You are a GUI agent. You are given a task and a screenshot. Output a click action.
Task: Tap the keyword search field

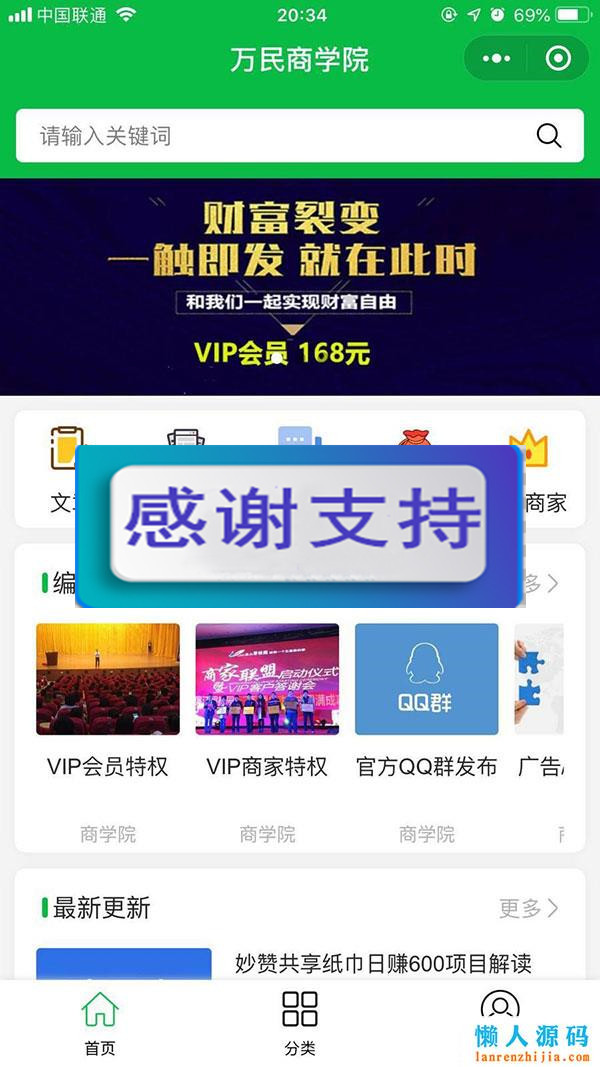tap(280, 136)
